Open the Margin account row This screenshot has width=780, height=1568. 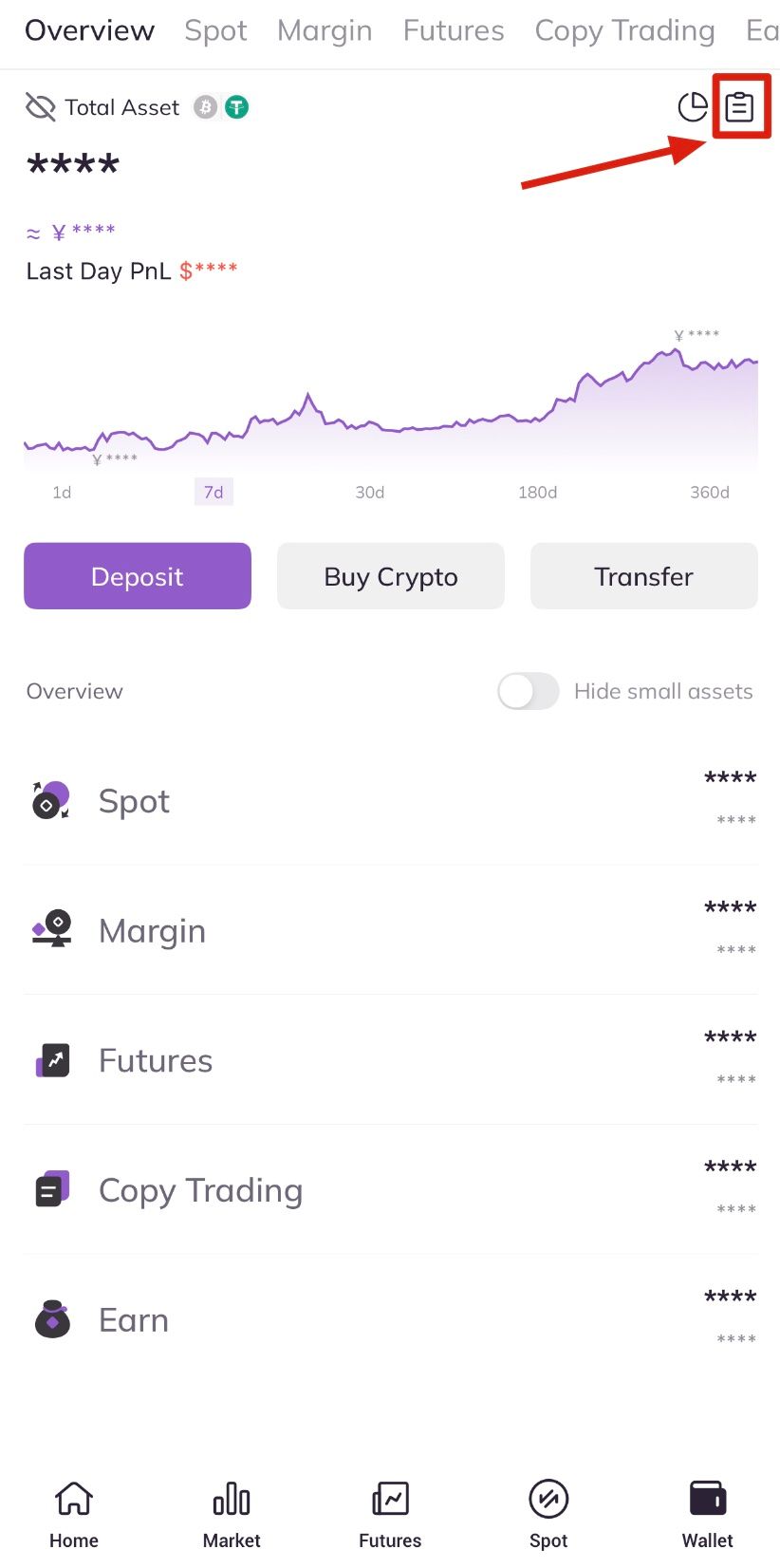(x=390, y=930)
